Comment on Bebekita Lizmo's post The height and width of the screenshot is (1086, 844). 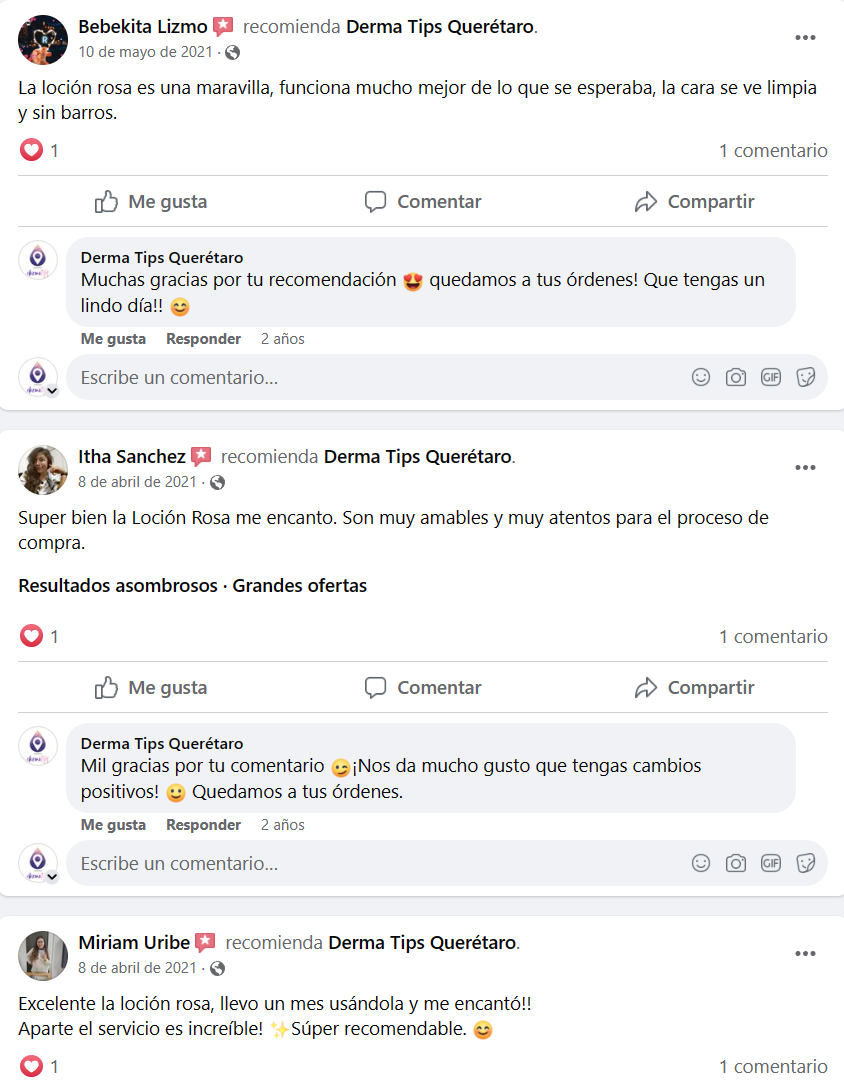423,202
